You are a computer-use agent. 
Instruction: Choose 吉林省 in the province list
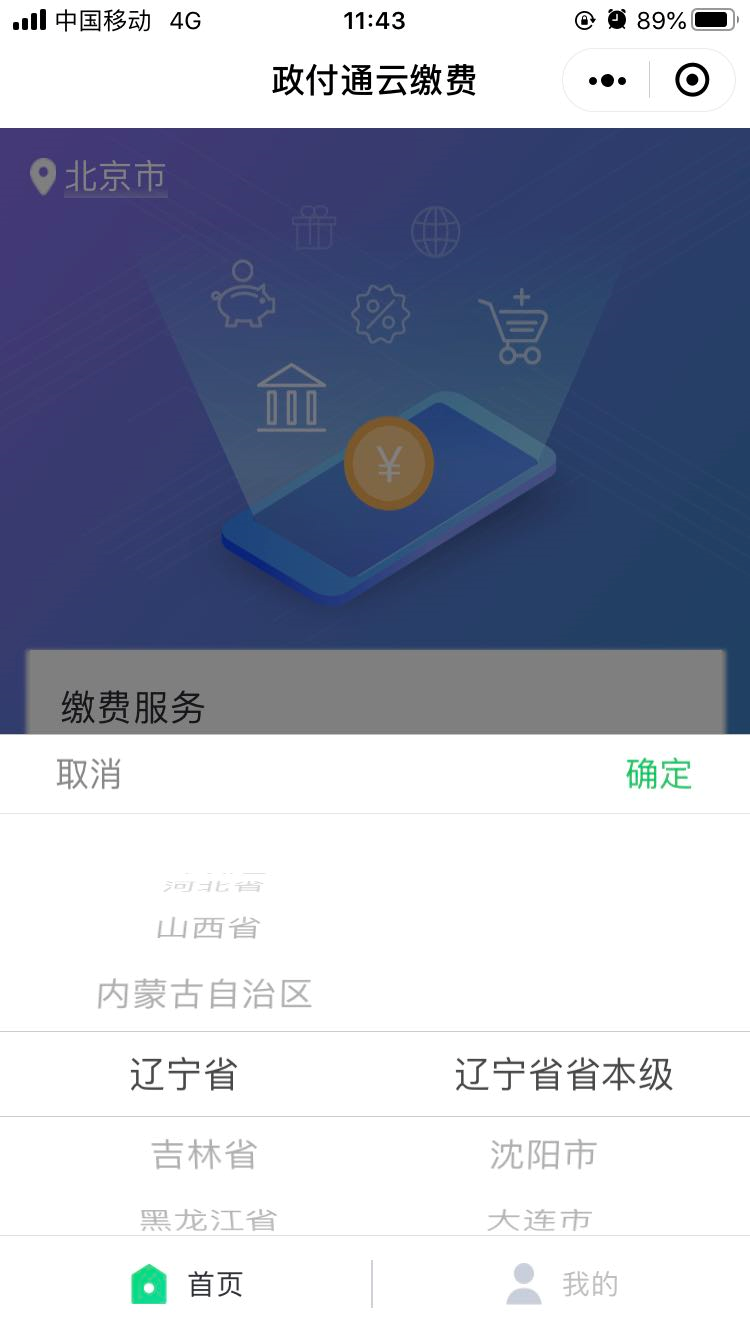click(204, 1155)
